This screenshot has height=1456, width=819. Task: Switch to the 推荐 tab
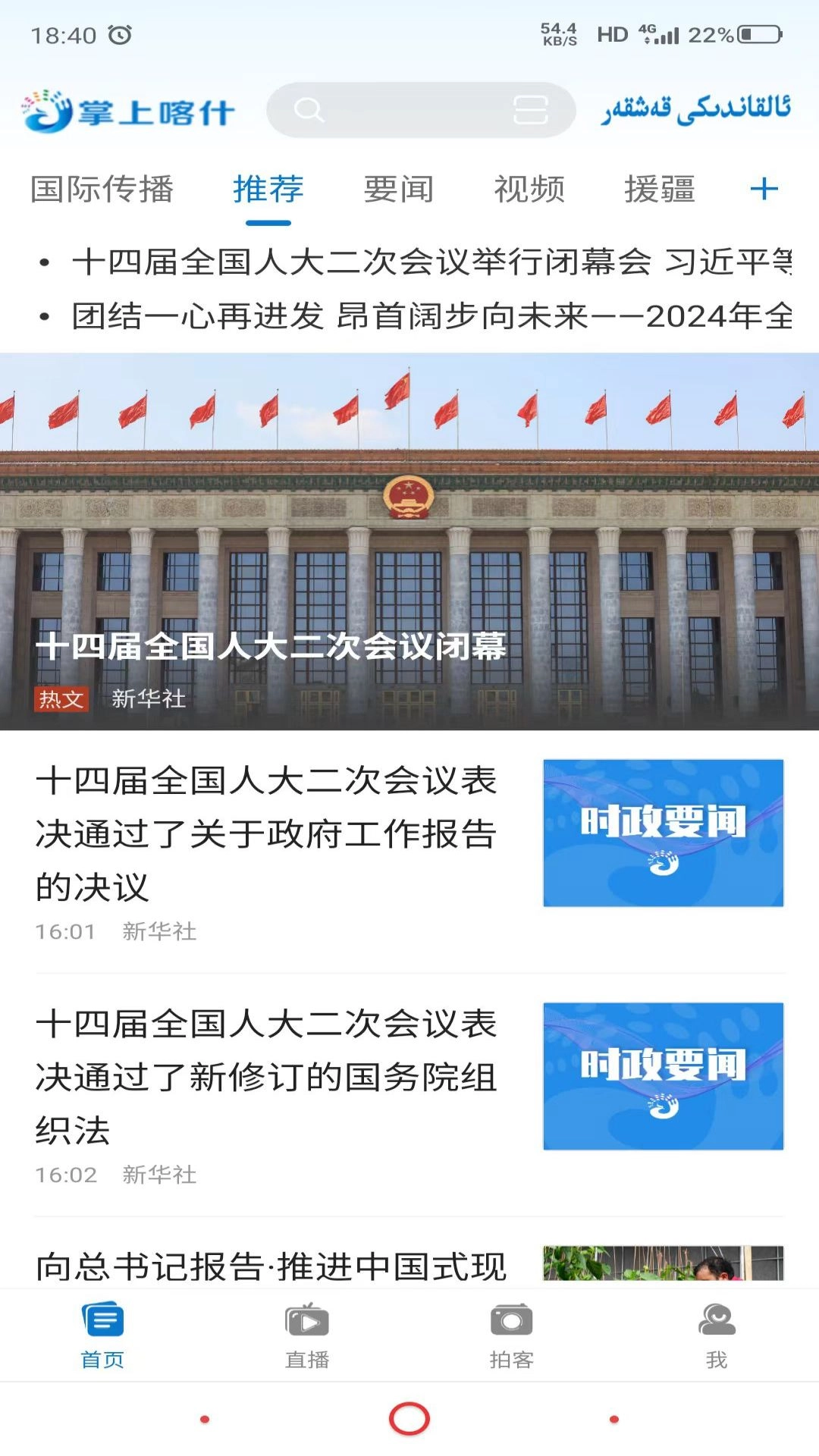pos(269,190)
